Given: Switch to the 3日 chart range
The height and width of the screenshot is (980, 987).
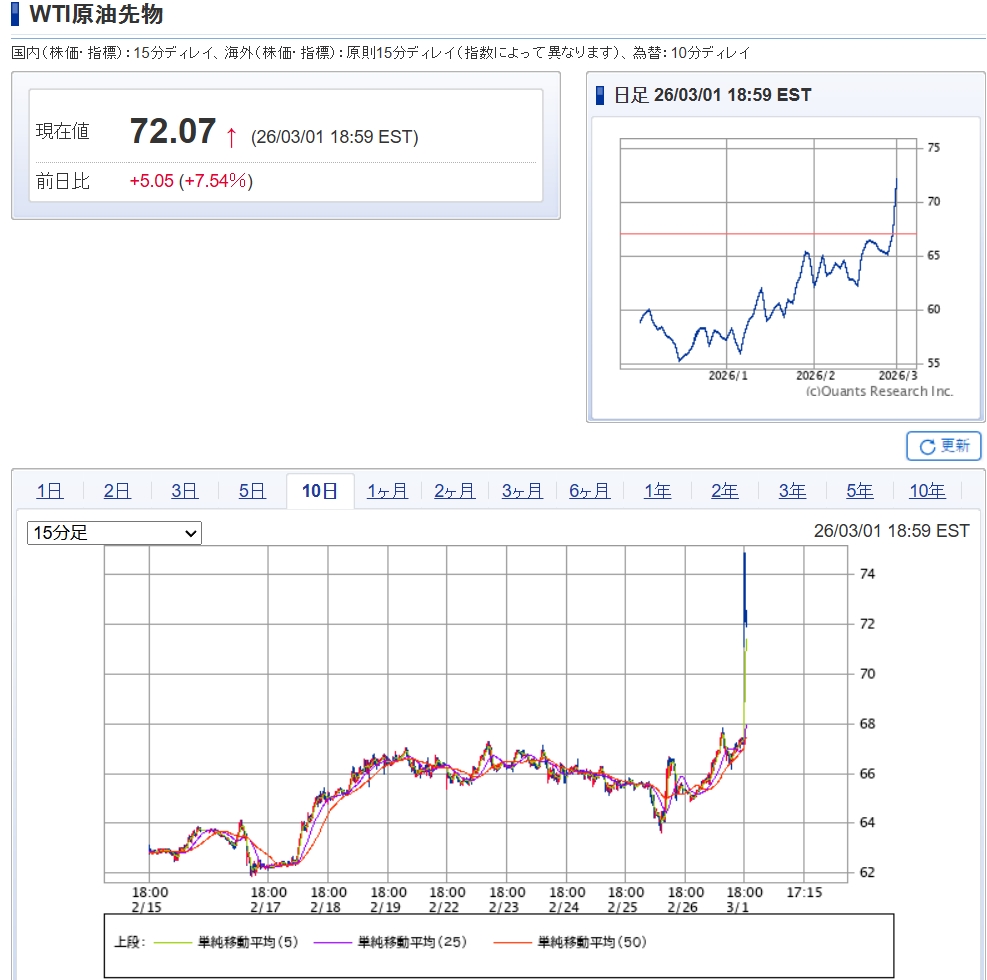Looking at the screenshot, I should [184, 491].
